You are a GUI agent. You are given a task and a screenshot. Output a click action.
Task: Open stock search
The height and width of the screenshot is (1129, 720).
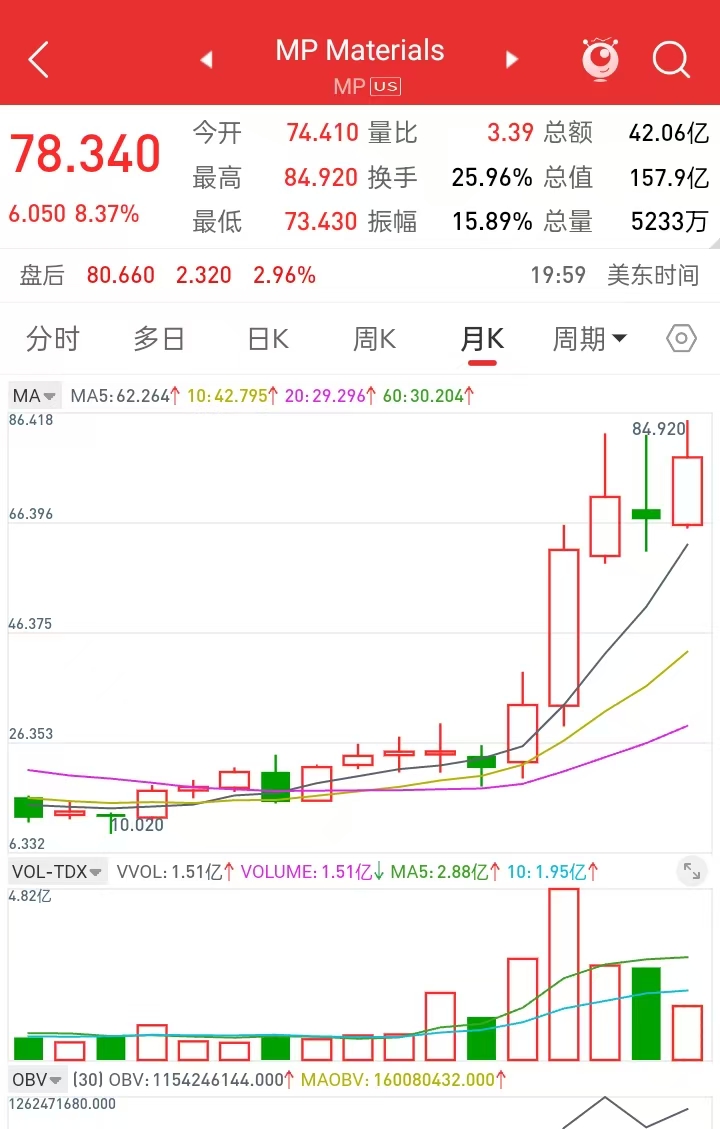click(x=671, y=60)
